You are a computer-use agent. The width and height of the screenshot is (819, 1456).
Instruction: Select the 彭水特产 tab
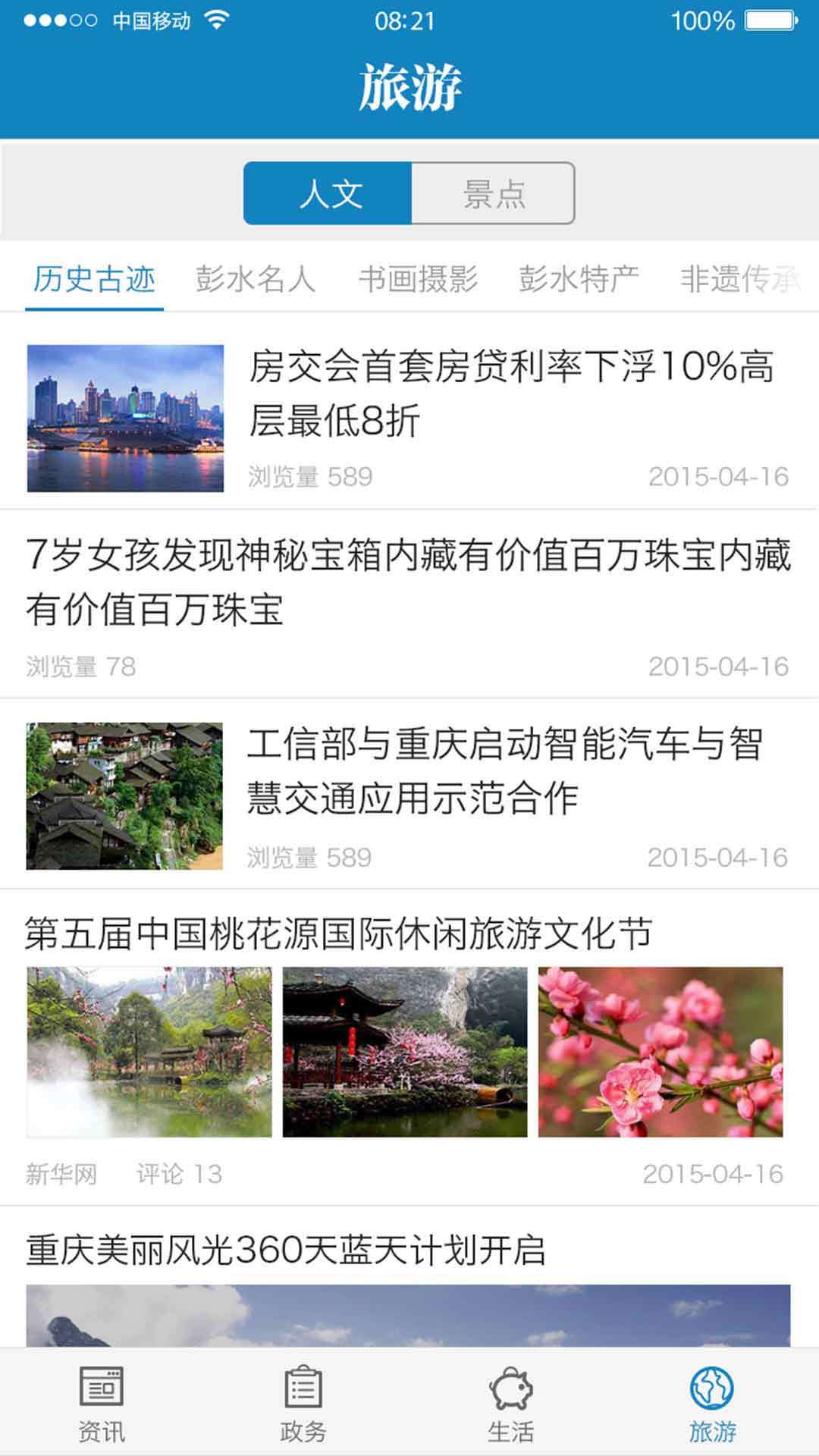[x=580, y=278]
